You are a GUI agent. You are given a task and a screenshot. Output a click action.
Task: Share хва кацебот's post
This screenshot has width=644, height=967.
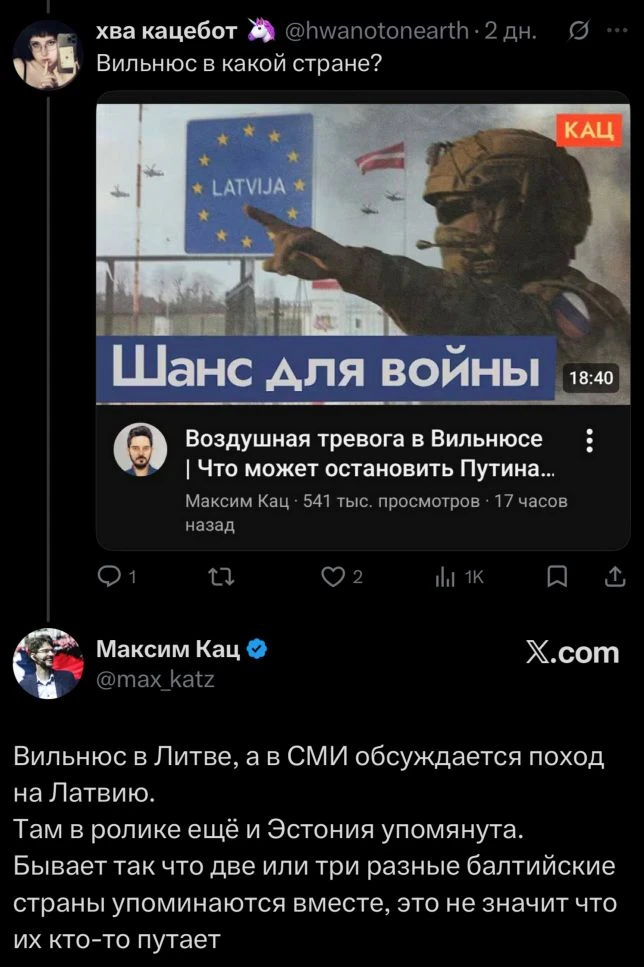pyautogui.click(x=614, y=577)
